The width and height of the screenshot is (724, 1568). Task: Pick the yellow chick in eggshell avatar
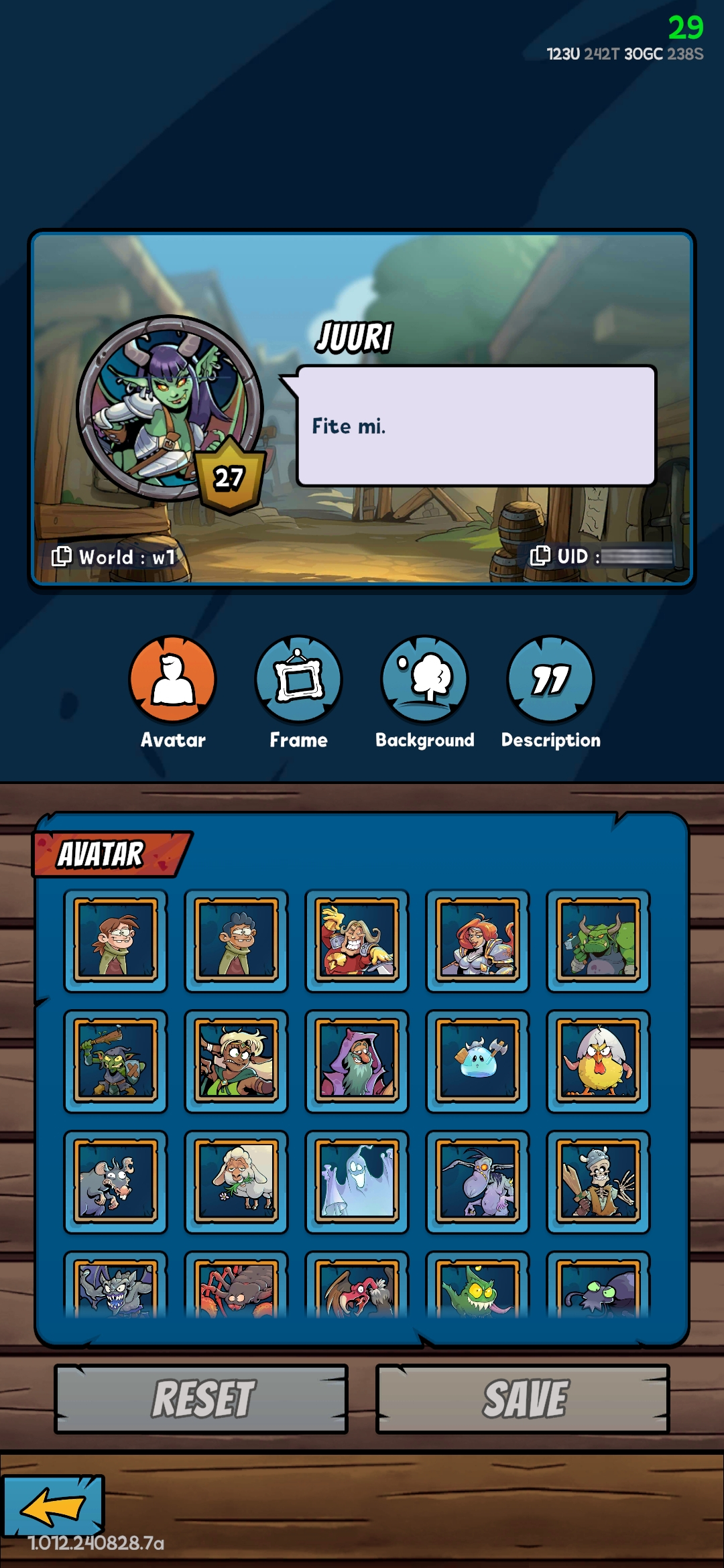point(598,1061)
